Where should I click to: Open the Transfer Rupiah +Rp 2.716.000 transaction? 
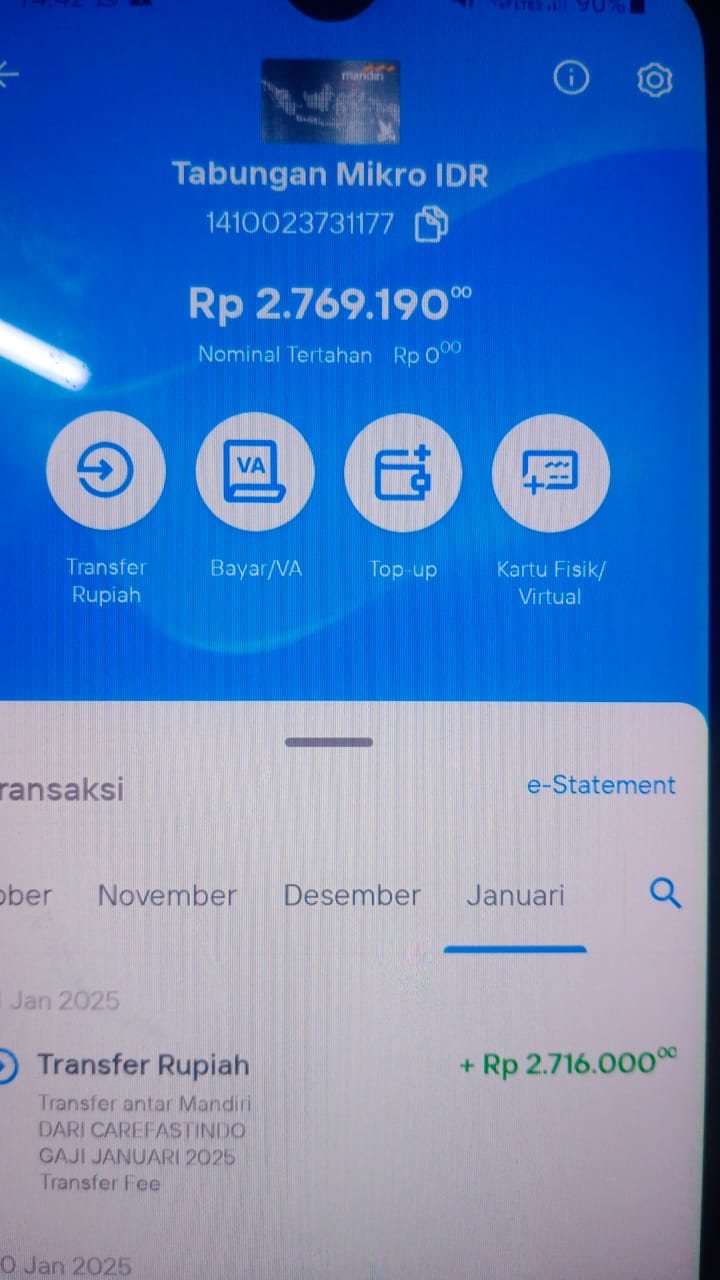coord(340,1122)
